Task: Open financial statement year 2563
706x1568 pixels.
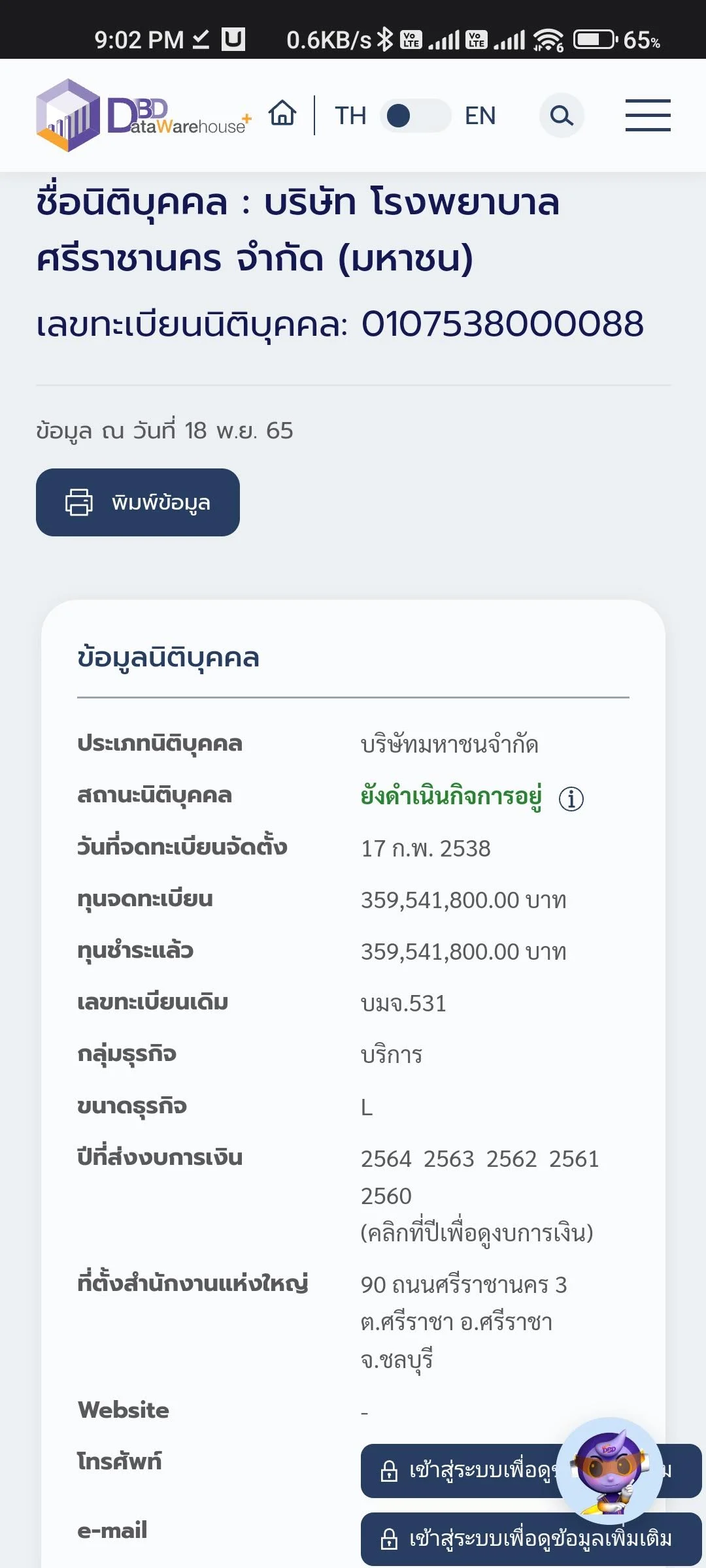Action: coord(449,1158)
